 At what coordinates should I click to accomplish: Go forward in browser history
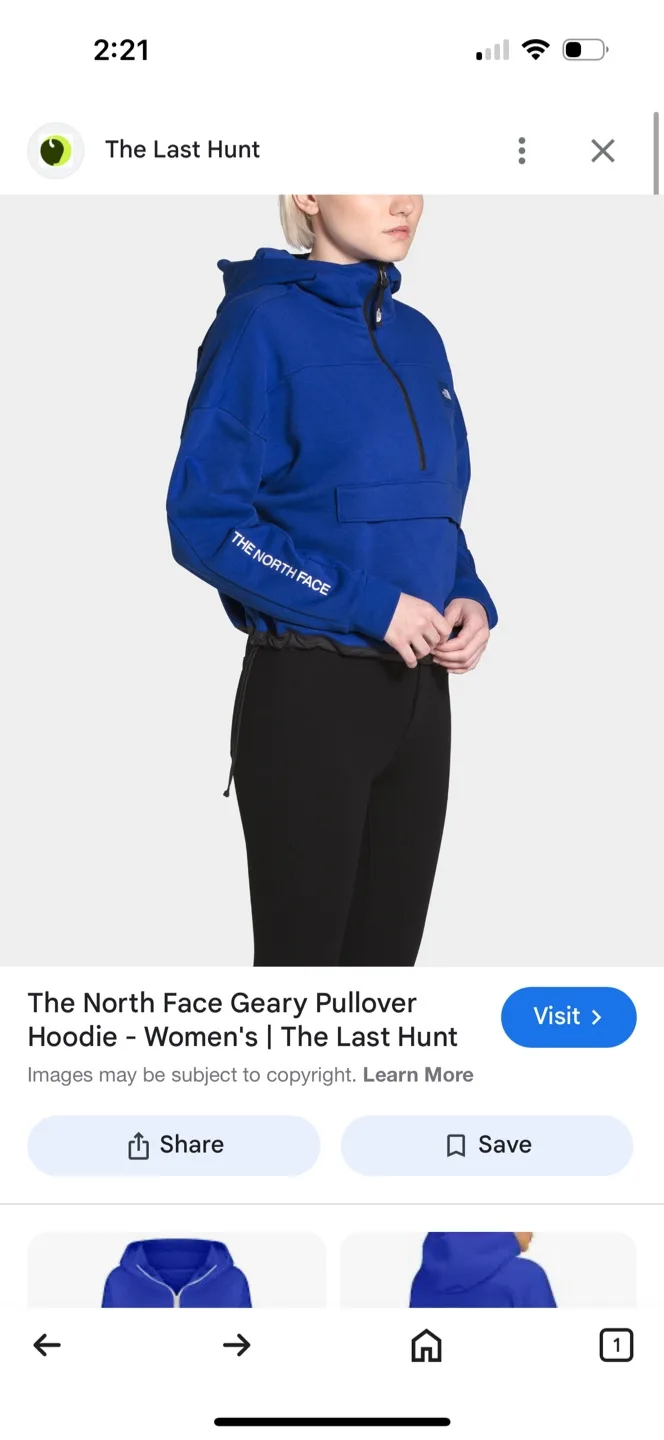pyautogui.click(x=236, y=1345)
